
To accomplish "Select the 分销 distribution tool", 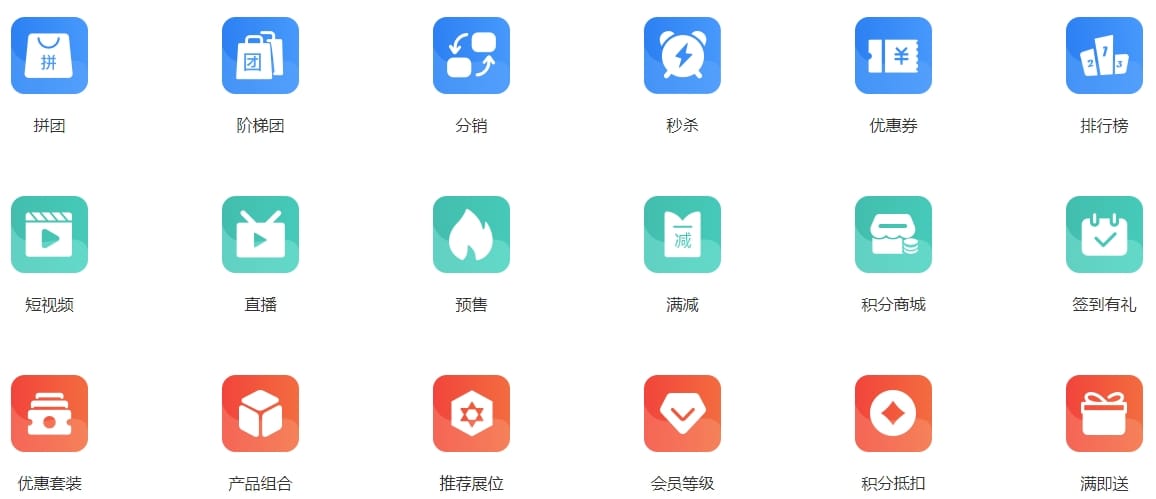I will [x=471, y=56].
